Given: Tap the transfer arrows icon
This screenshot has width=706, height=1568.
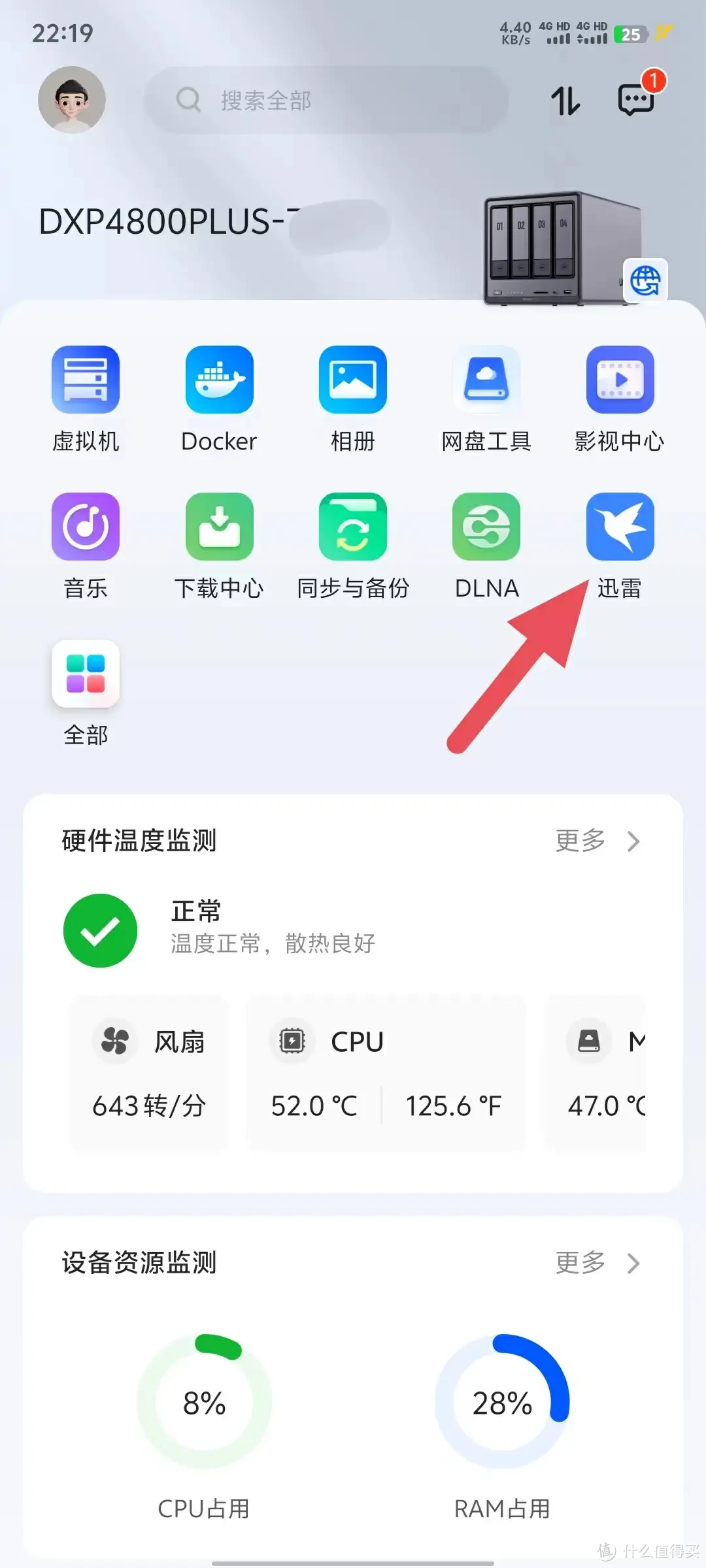Looking at the screenshot, I should click(566, 99).
